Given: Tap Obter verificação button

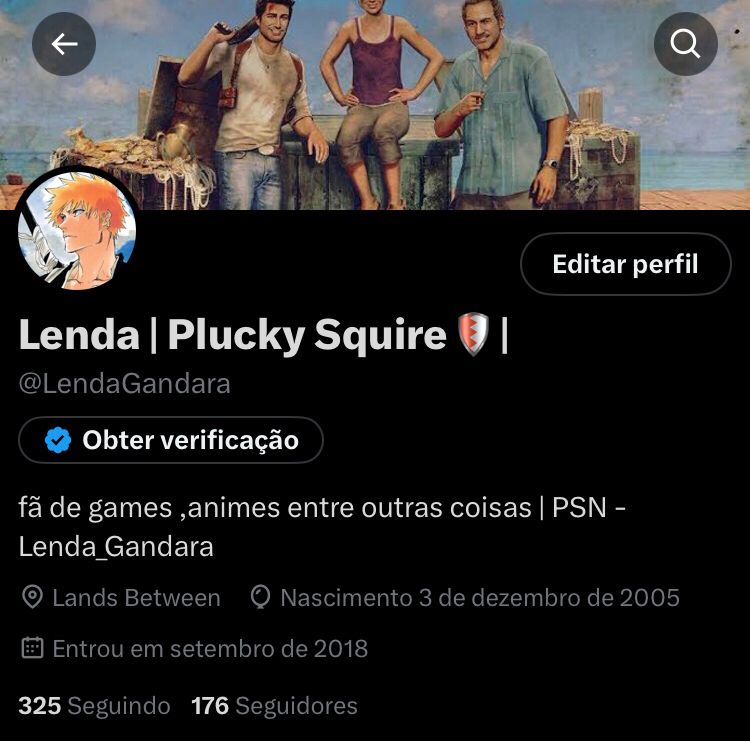Looking at the screenshot, I should [171, 440].
